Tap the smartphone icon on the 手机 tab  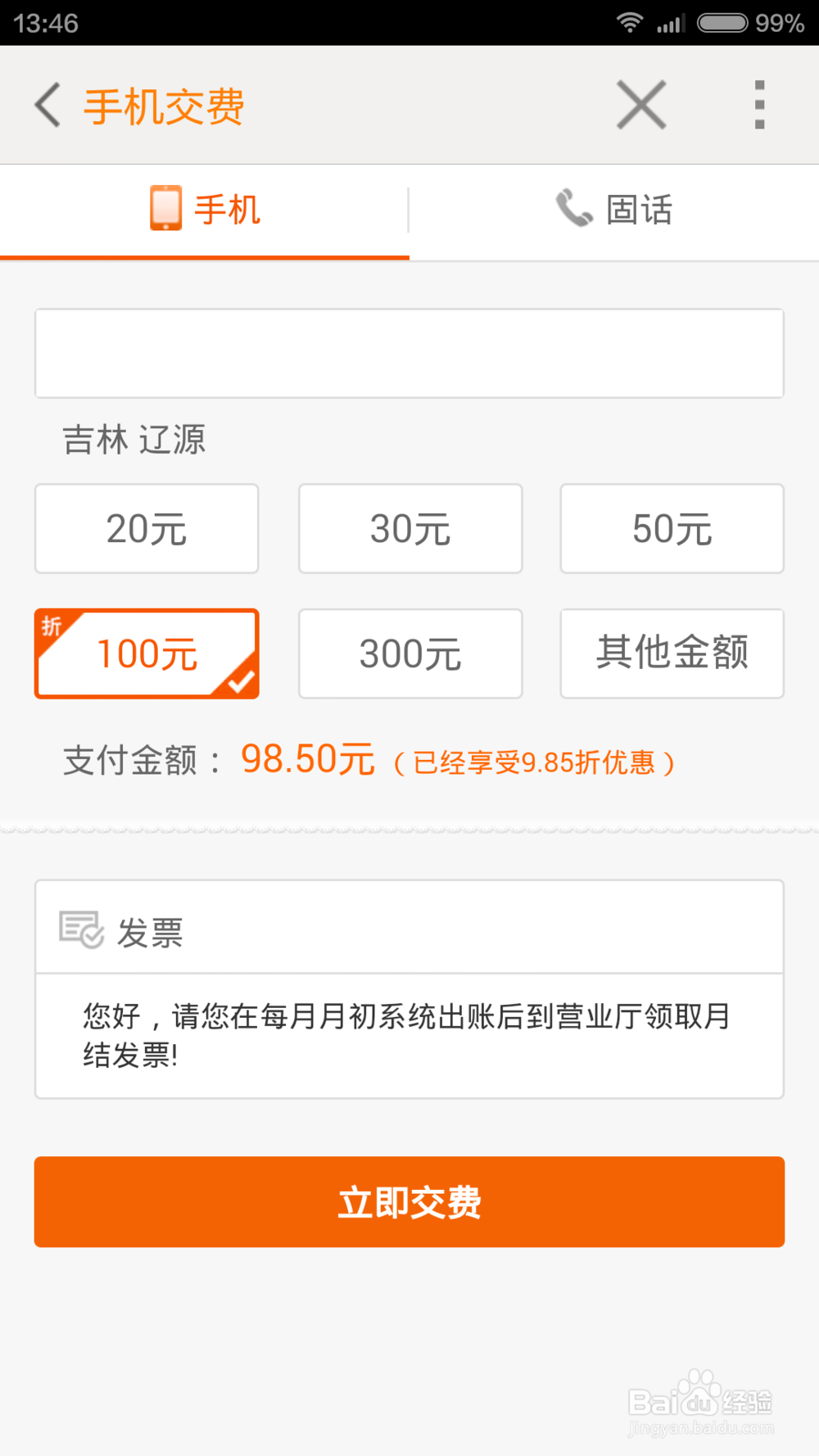click(x=166, y=210)
